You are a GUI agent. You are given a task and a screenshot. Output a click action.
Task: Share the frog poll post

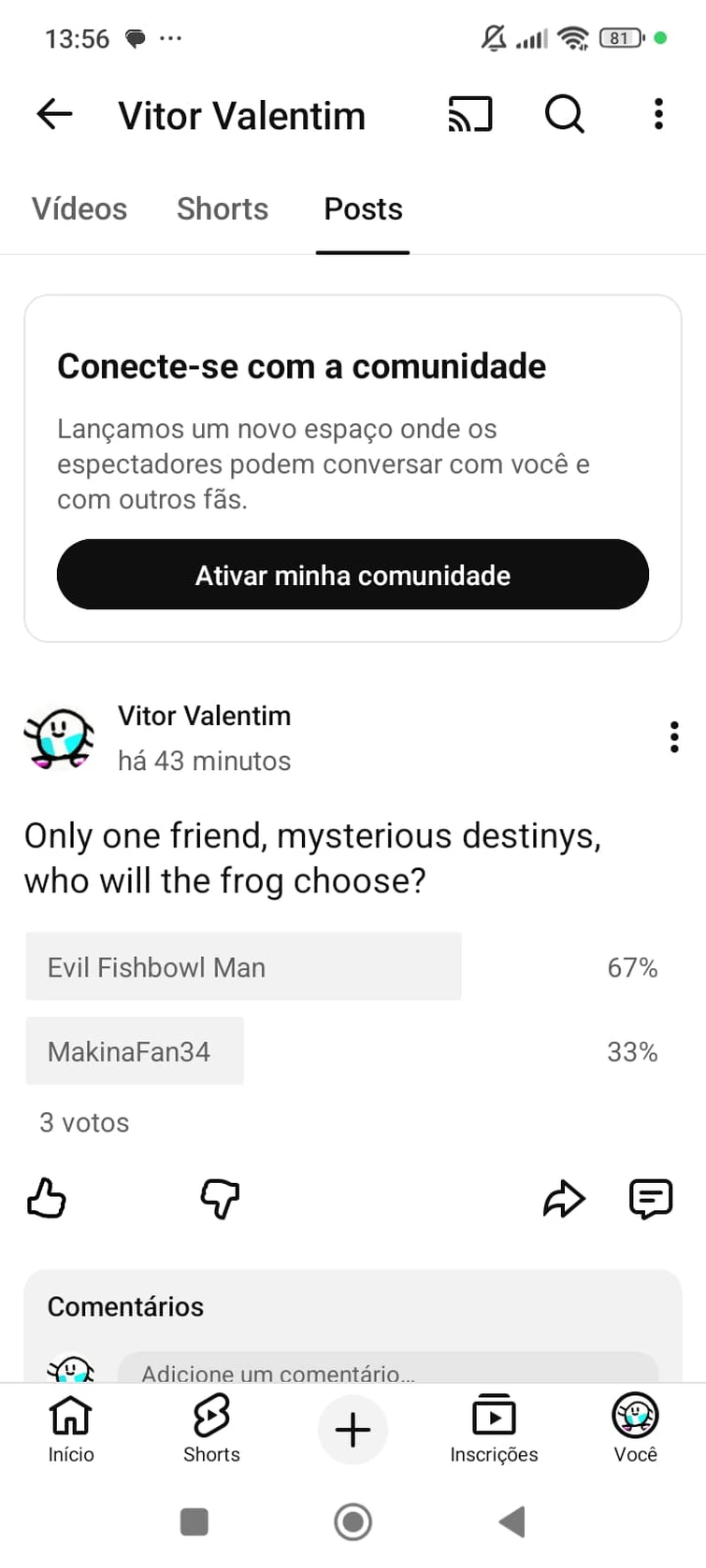coord(564,1199)
